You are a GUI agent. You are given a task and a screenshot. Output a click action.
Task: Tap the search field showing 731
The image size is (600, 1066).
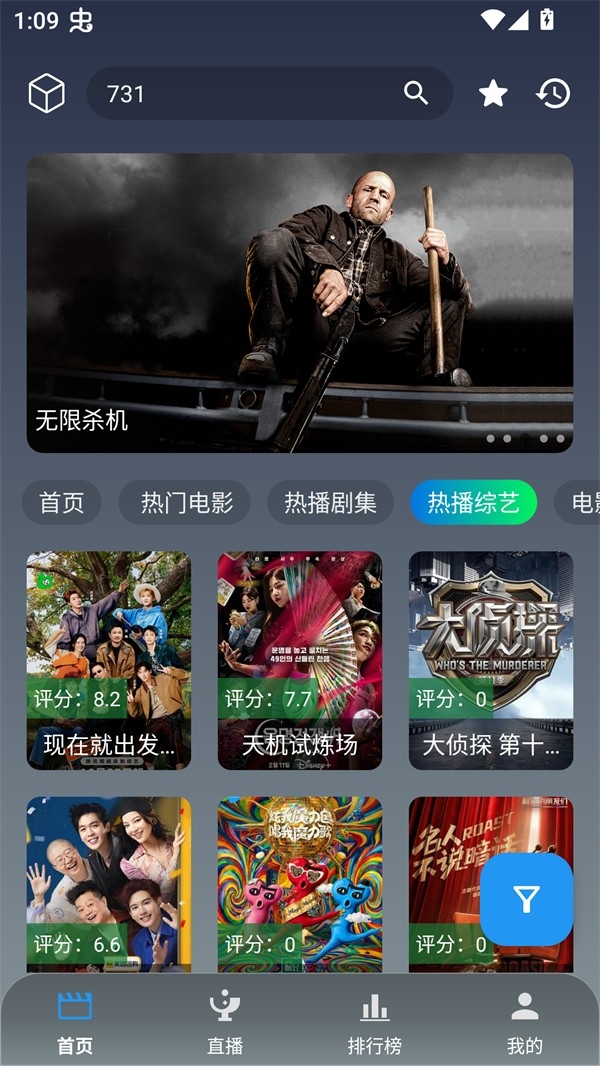pyautogui.click(x=240, y=94)
